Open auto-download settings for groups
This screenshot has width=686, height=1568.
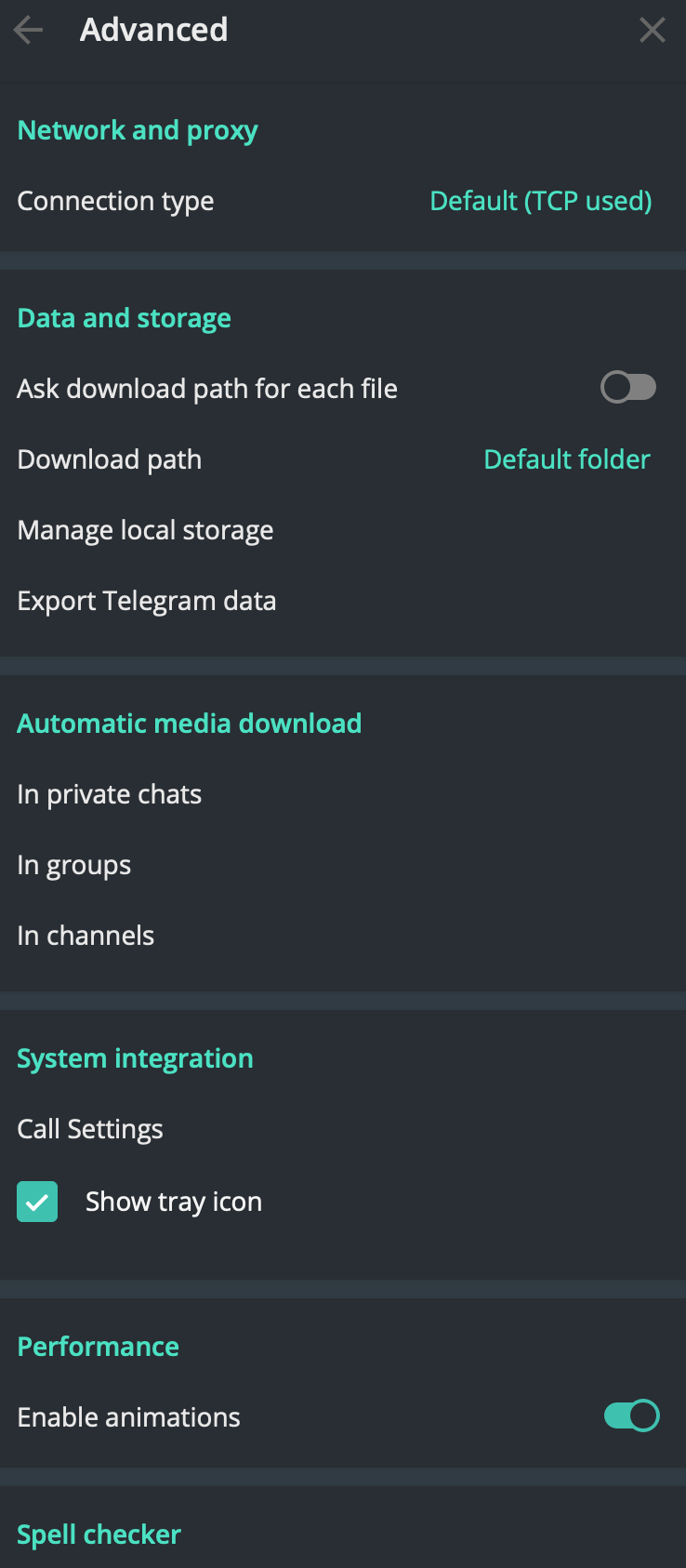pyautogui.click(x=74, y=865)
